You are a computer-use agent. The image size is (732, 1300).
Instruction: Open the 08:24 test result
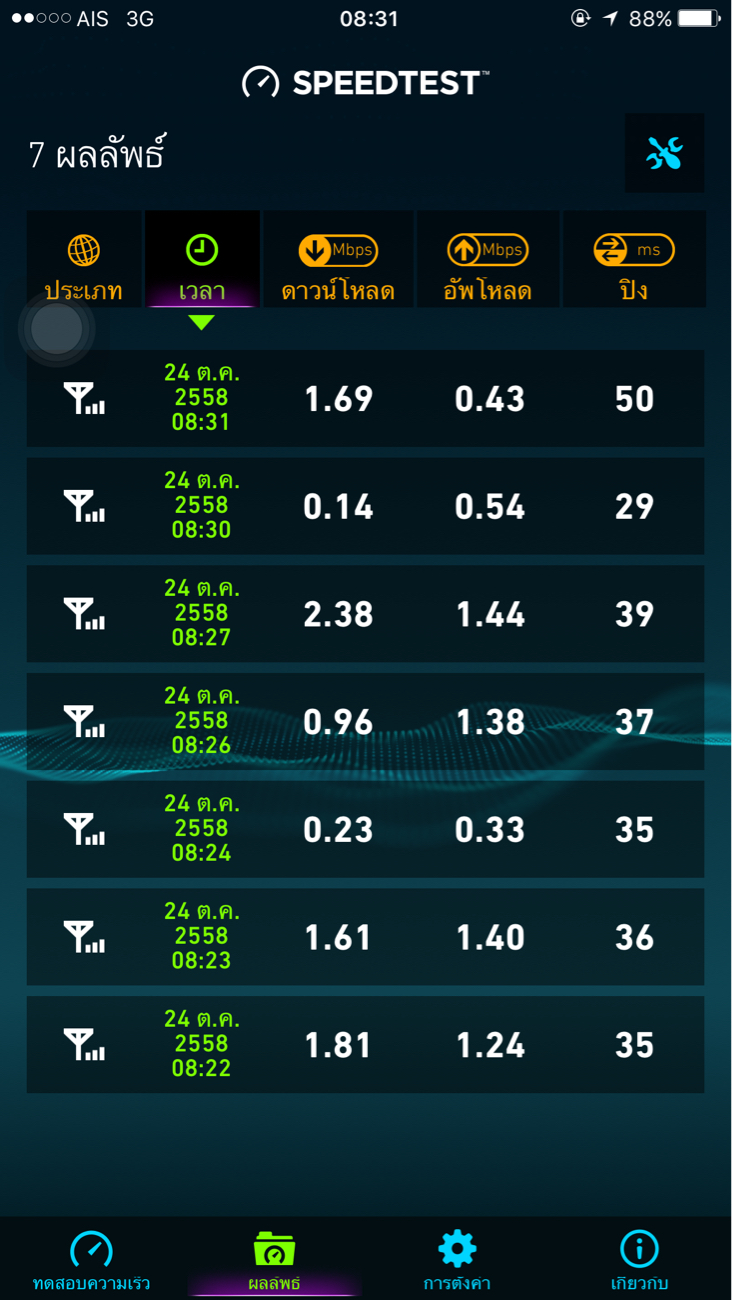(x=365, y=830)
